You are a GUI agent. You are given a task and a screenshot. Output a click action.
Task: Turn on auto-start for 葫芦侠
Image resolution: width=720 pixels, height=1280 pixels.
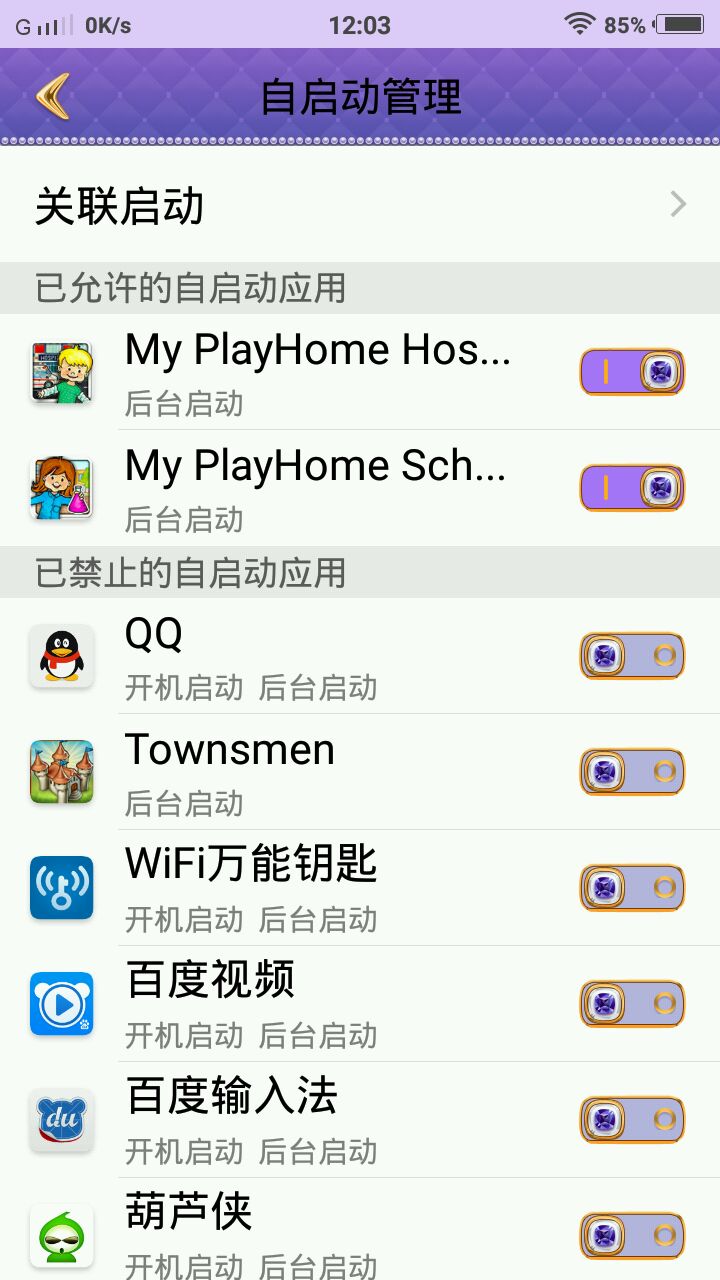[x=632, y=1236]
